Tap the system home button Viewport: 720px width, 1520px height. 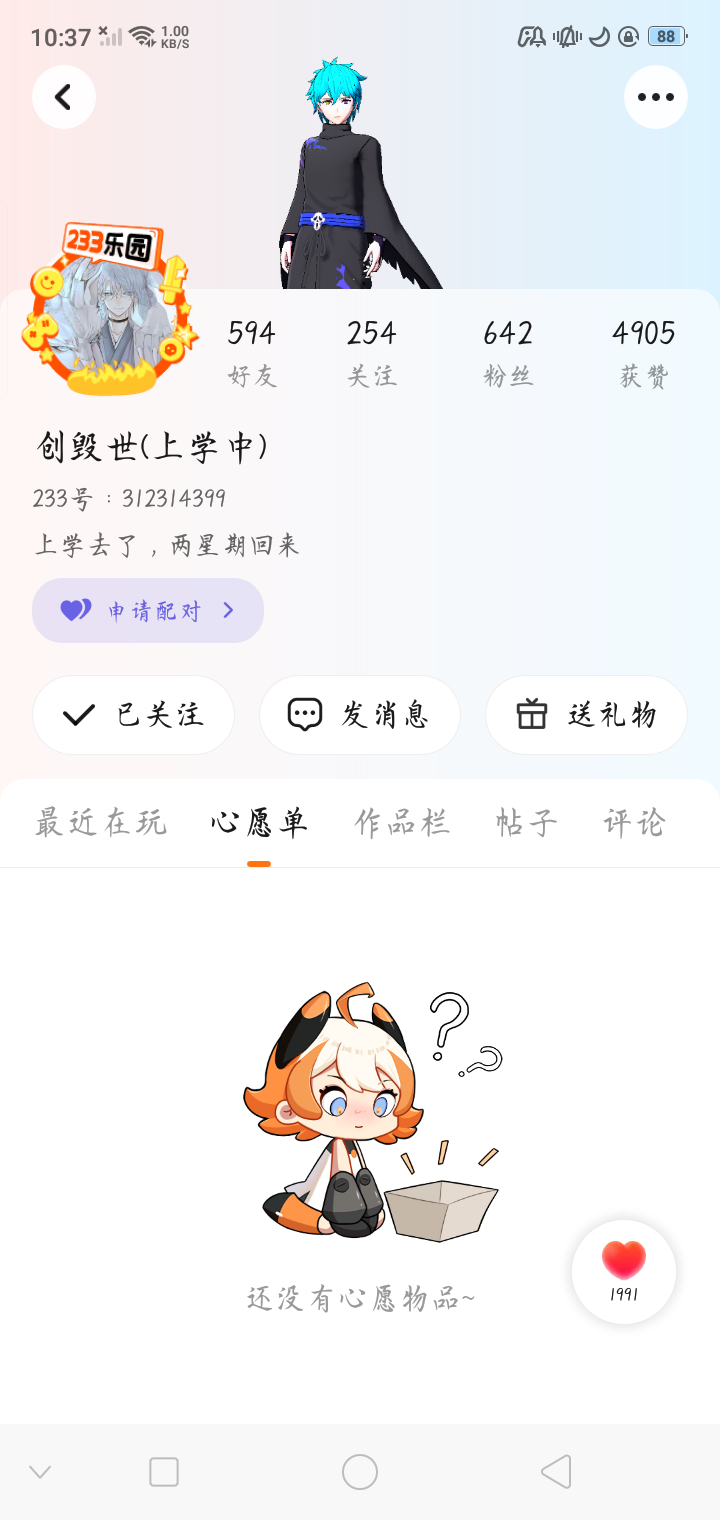pyautogui.click(x=360, y=1472)
